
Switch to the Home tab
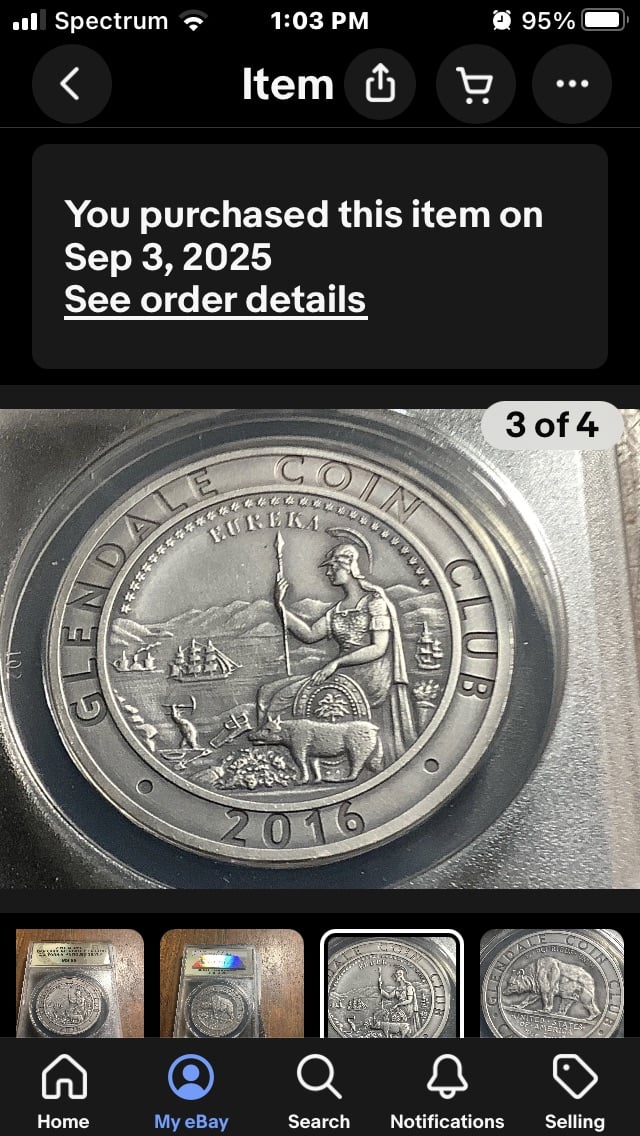click(63, 1091)
